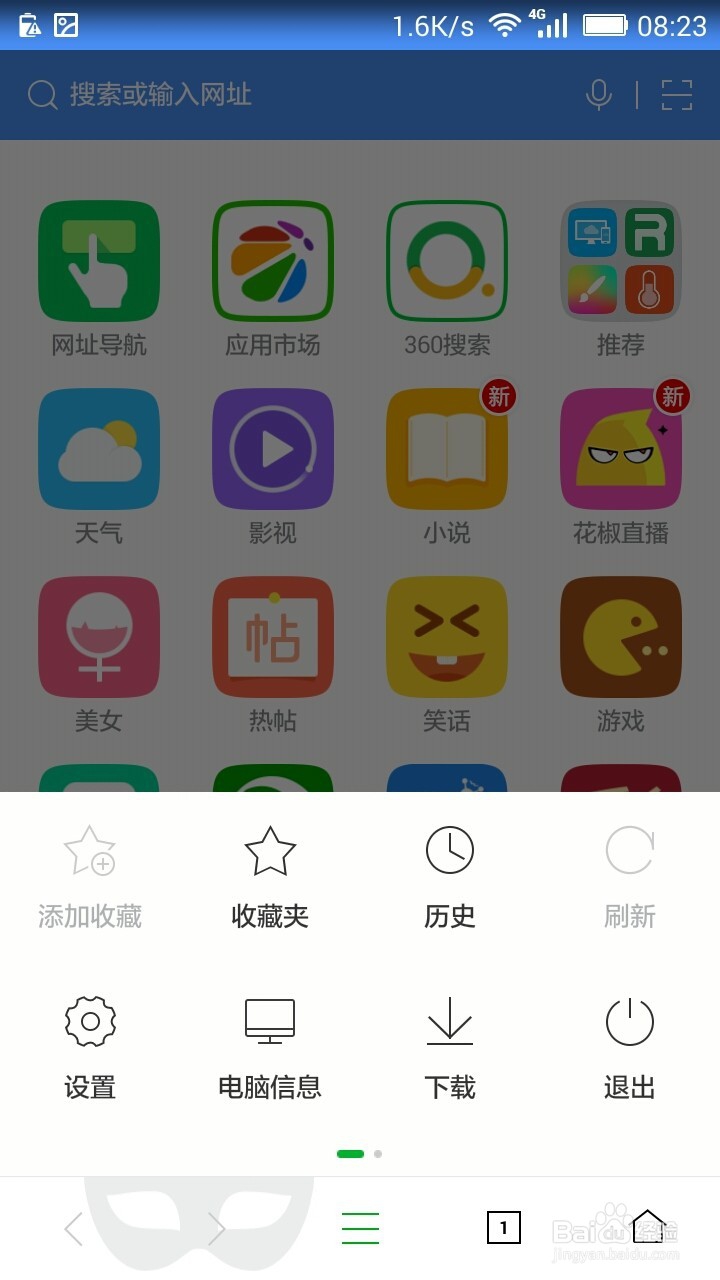720x1280 pixels.
Task: Open the 游戏 games icon
Action: (x=621, y=636)
